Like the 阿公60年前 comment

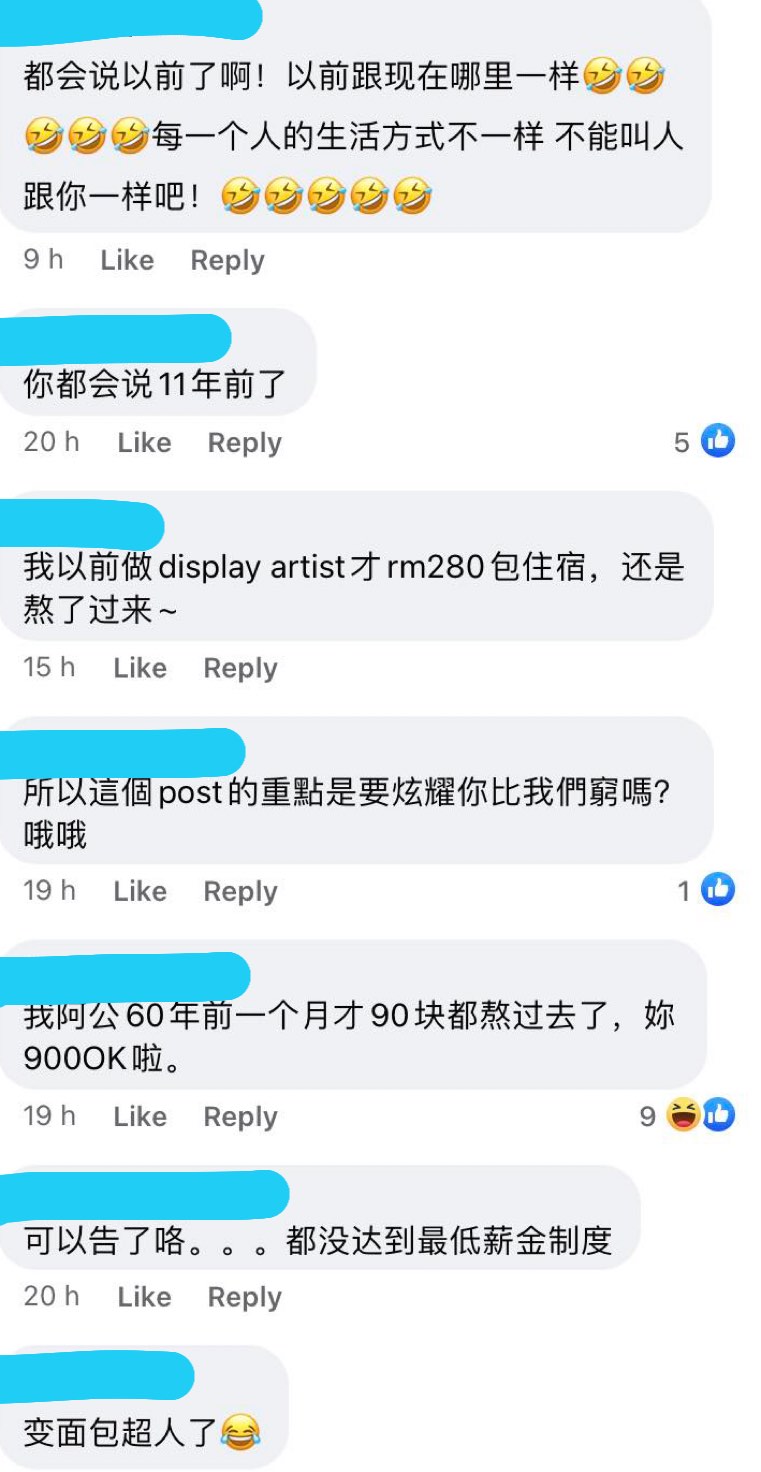click(140, 1115)
